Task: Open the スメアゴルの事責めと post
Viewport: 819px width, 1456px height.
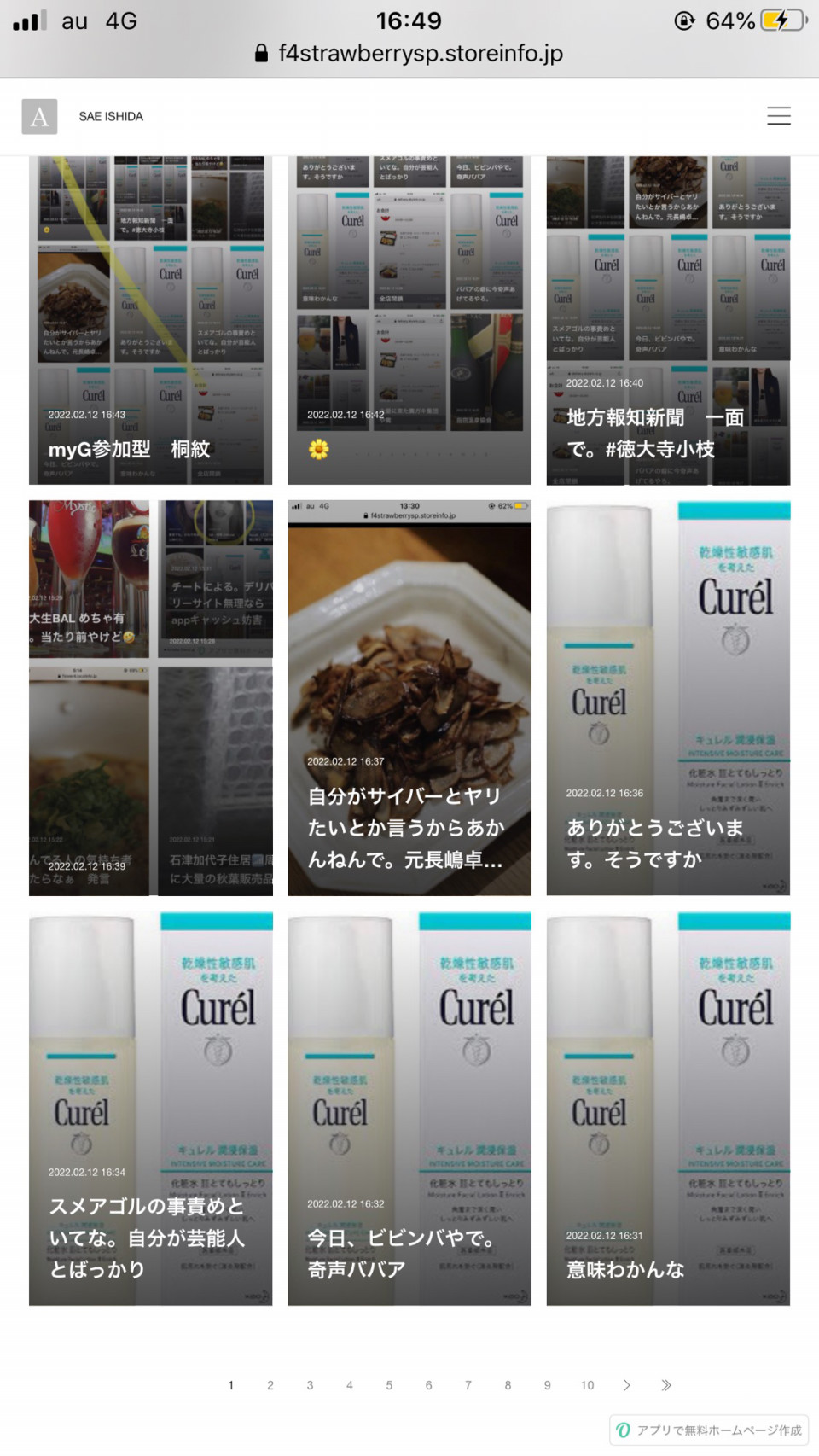Action: 151,1108
